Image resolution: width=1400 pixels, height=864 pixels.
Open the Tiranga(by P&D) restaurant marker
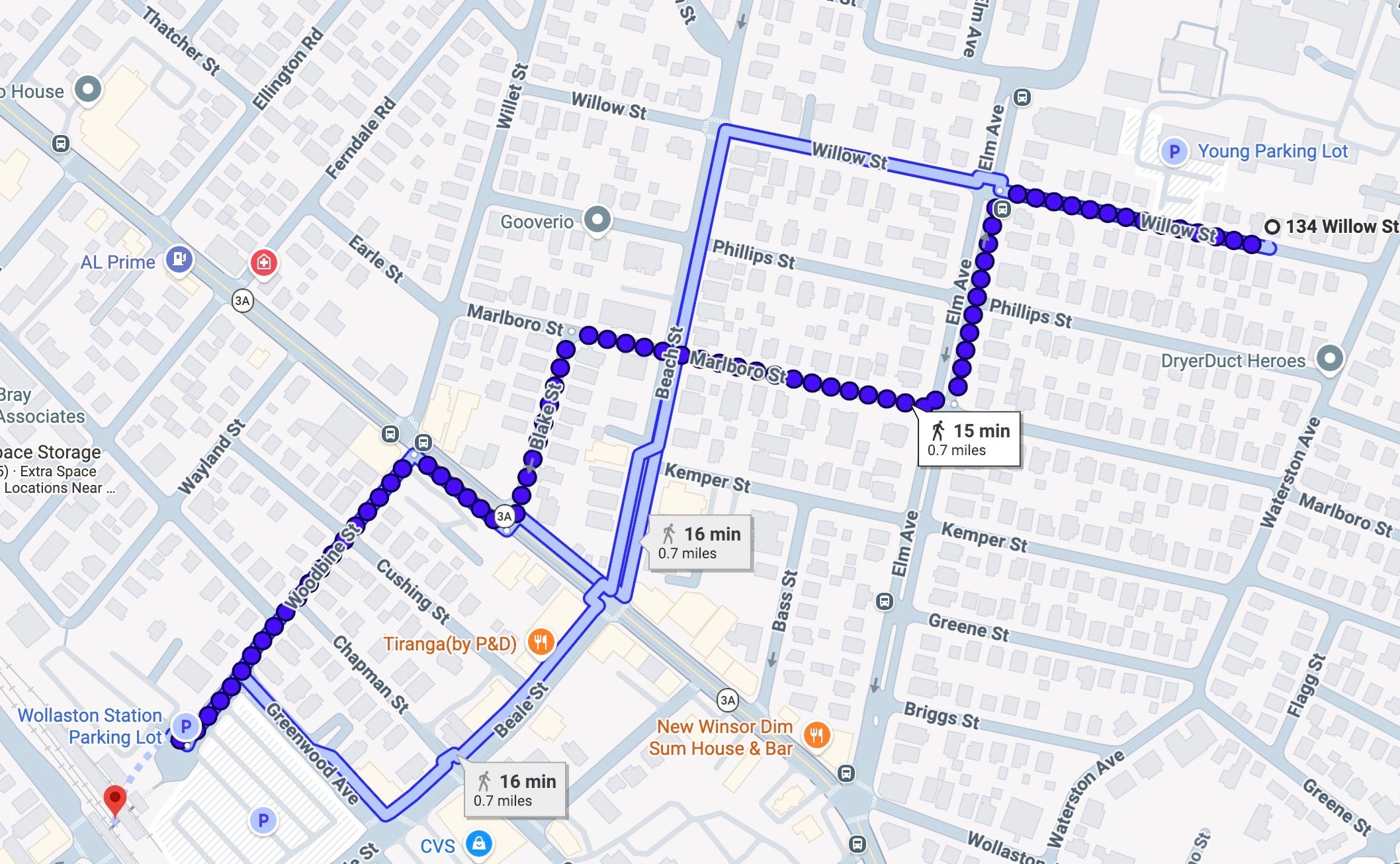click(541, 642)
